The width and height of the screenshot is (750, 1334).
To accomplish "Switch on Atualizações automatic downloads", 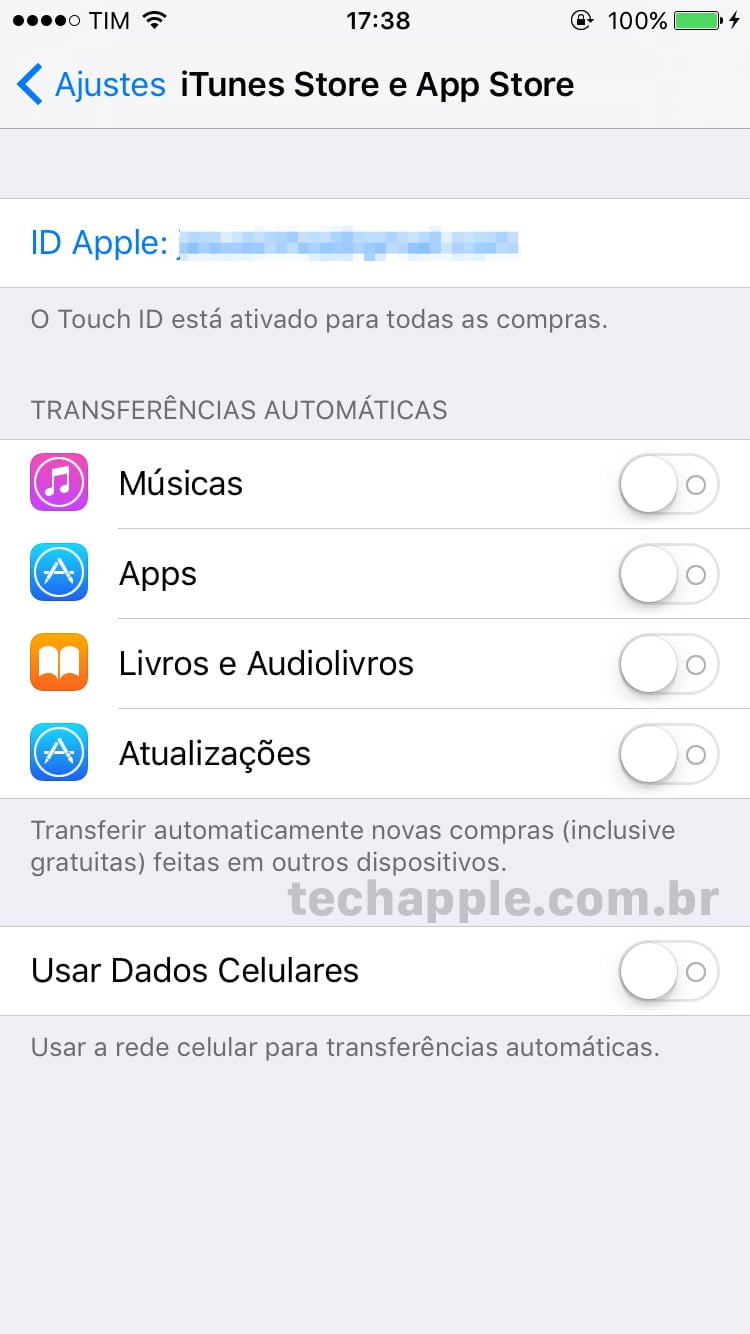I will pyautogui.click(x=668, y=754).
